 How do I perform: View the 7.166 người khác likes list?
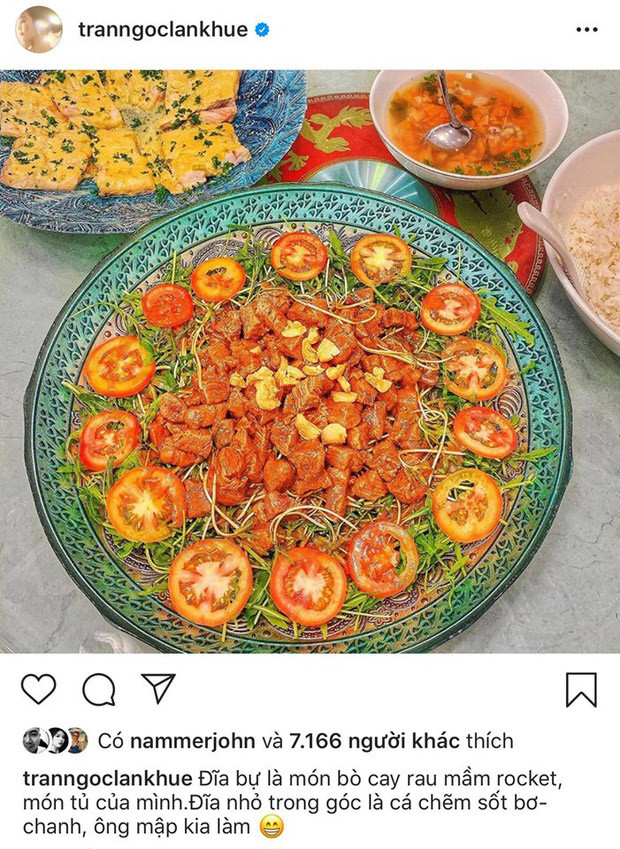374,741
